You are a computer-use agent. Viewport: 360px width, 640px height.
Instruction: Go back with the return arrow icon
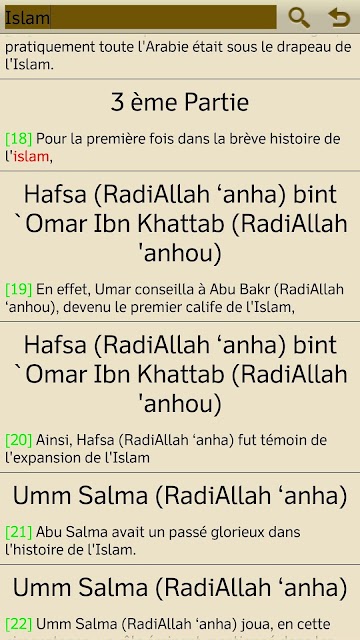pyautogui.click(x=339, y=18)
